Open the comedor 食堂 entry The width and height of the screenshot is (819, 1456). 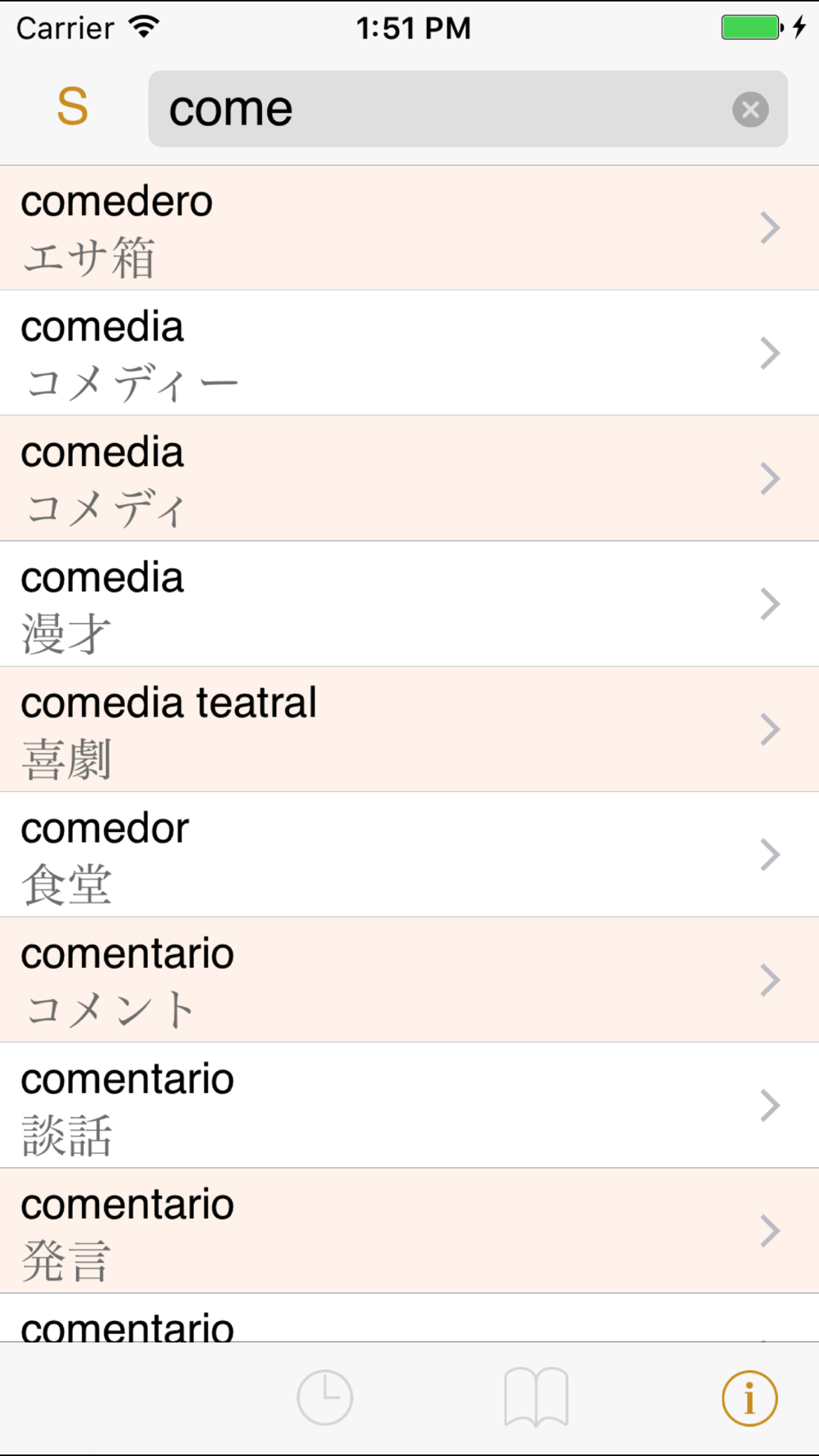coord(409,854)
